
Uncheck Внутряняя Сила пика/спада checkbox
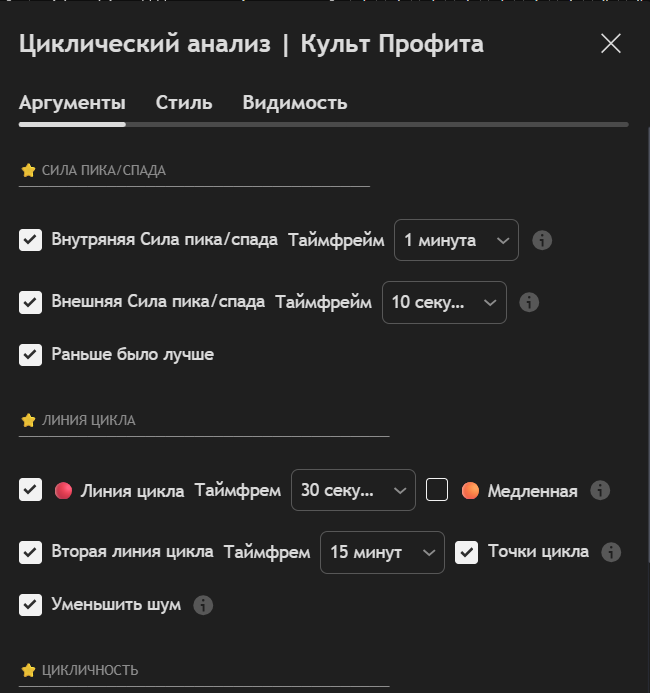pyautogui.click(x=31, y=240)
